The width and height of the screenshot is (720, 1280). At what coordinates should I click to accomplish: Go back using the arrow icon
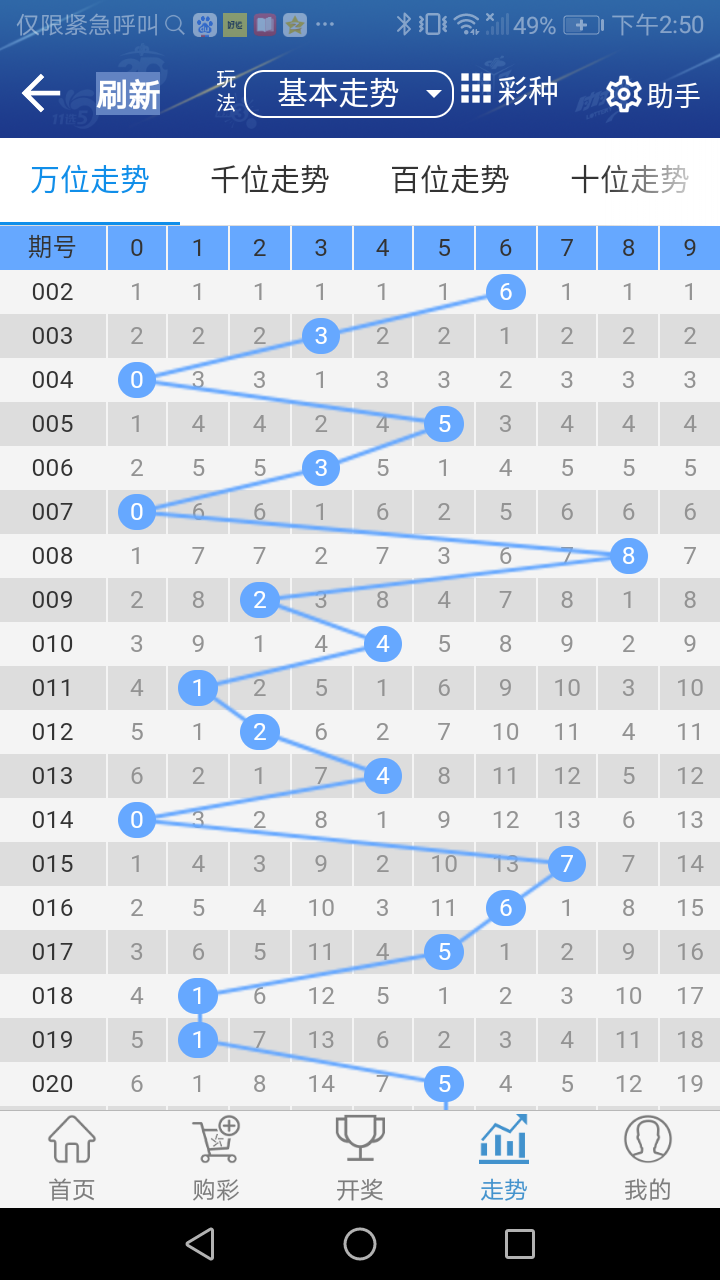pyautogui.click(x=41, y=94)
